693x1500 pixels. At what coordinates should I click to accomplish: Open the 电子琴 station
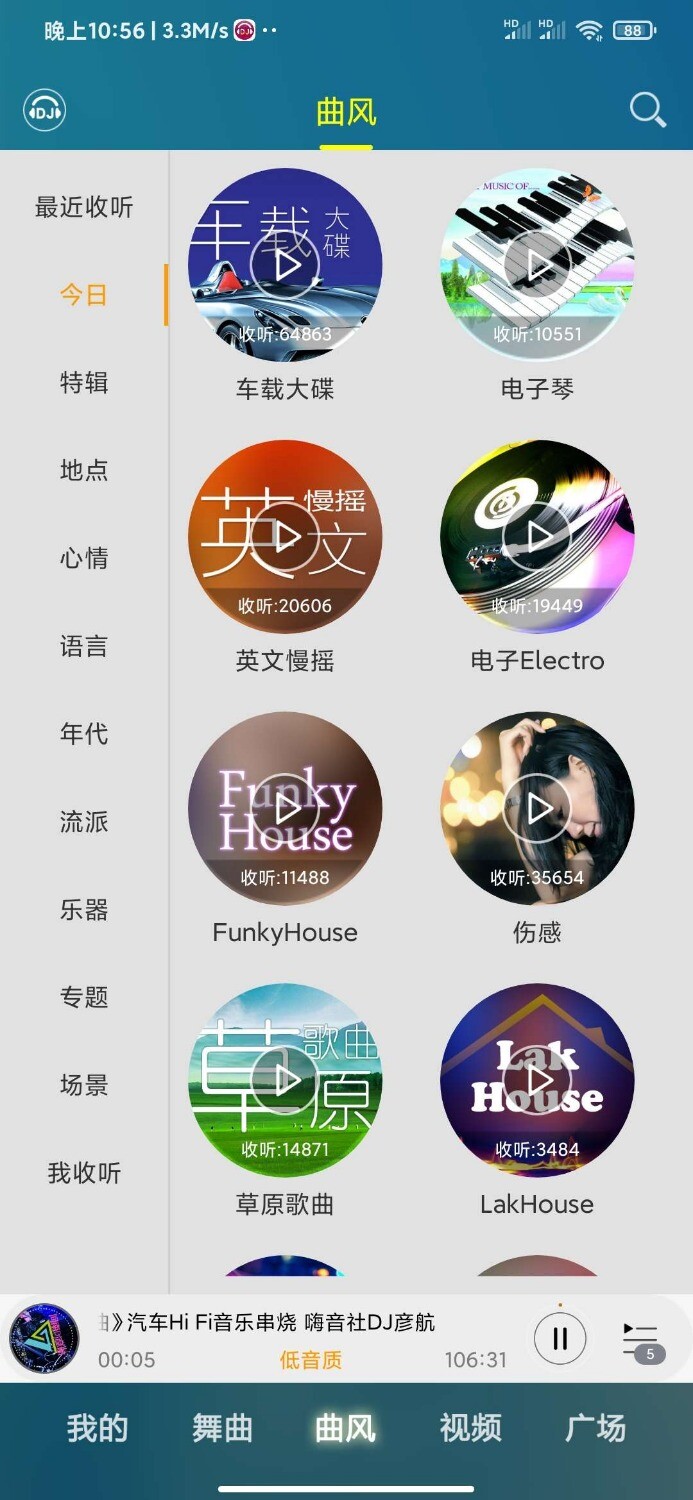(x=537, y=265)
